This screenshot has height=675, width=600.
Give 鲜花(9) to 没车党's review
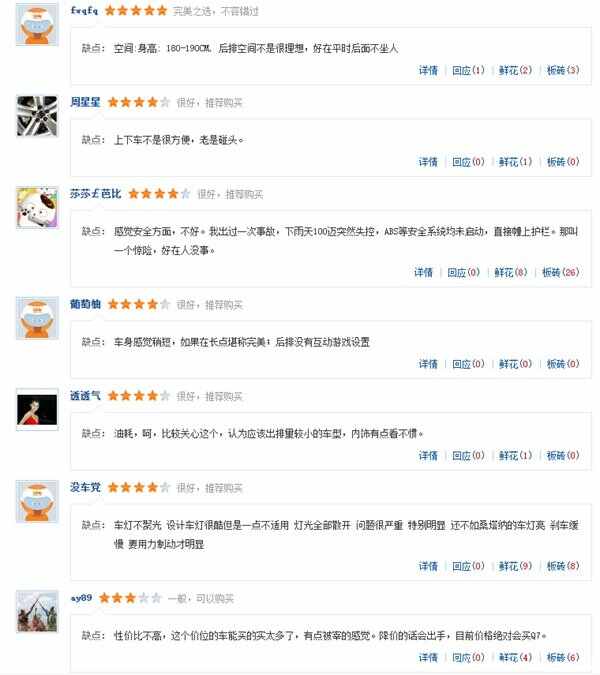pos(515,566)
